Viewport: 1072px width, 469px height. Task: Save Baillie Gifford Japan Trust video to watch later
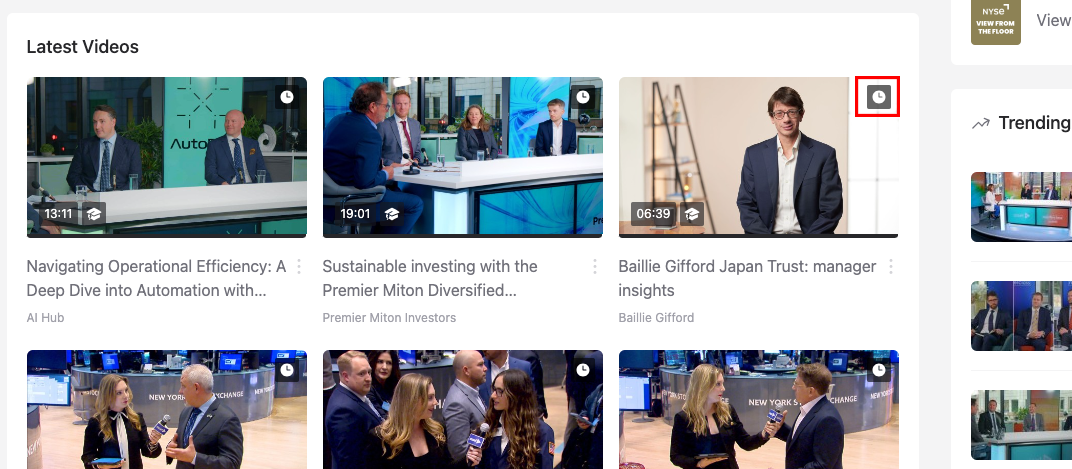point(879,97)
